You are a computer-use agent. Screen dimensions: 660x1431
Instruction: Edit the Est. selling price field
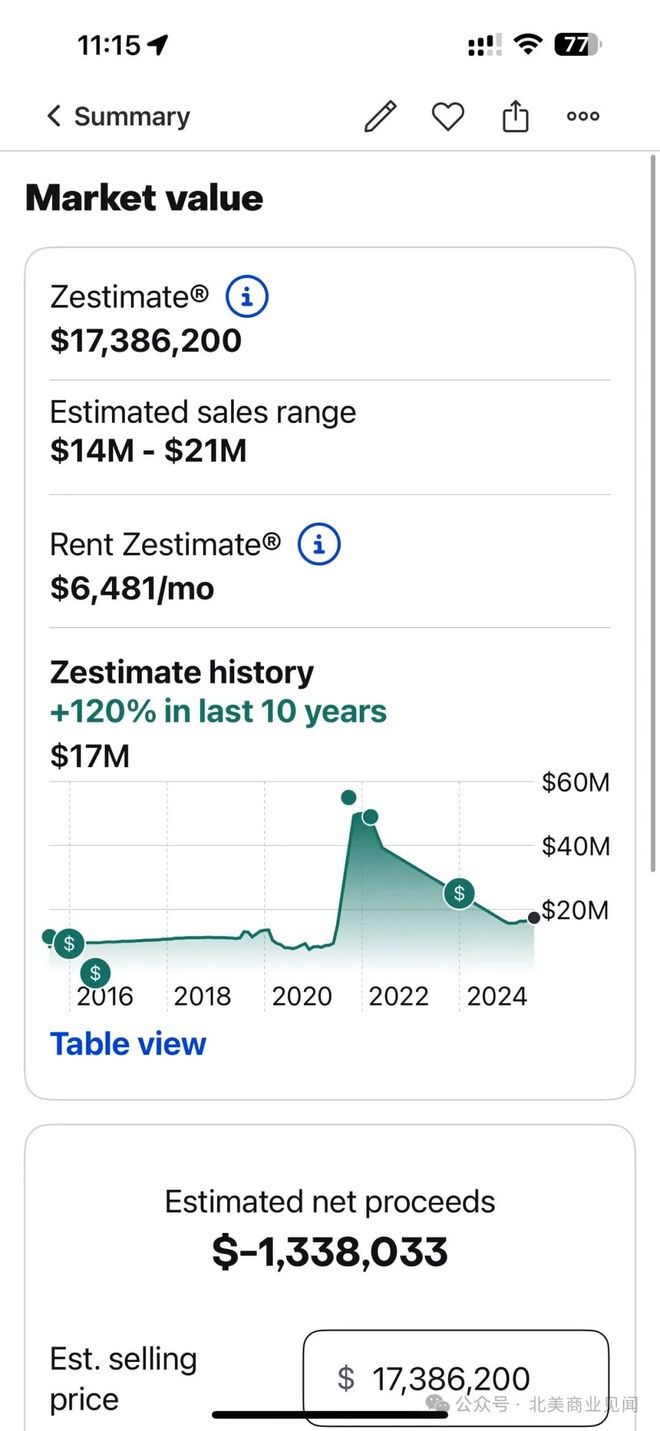[456, 1378]
